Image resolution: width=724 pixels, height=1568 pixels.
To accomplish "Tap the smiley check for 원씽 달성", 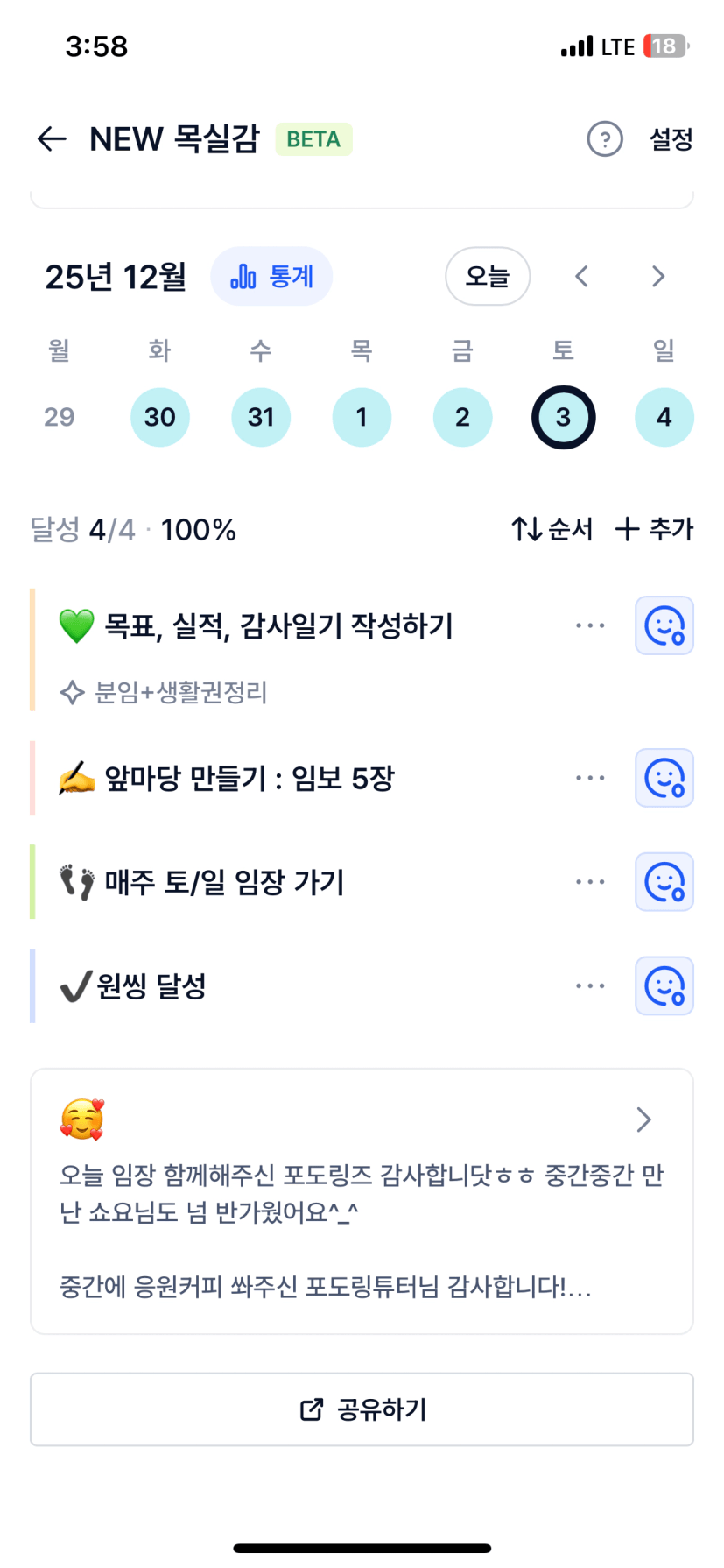I will pyautogui.click(x=664, y=986).
